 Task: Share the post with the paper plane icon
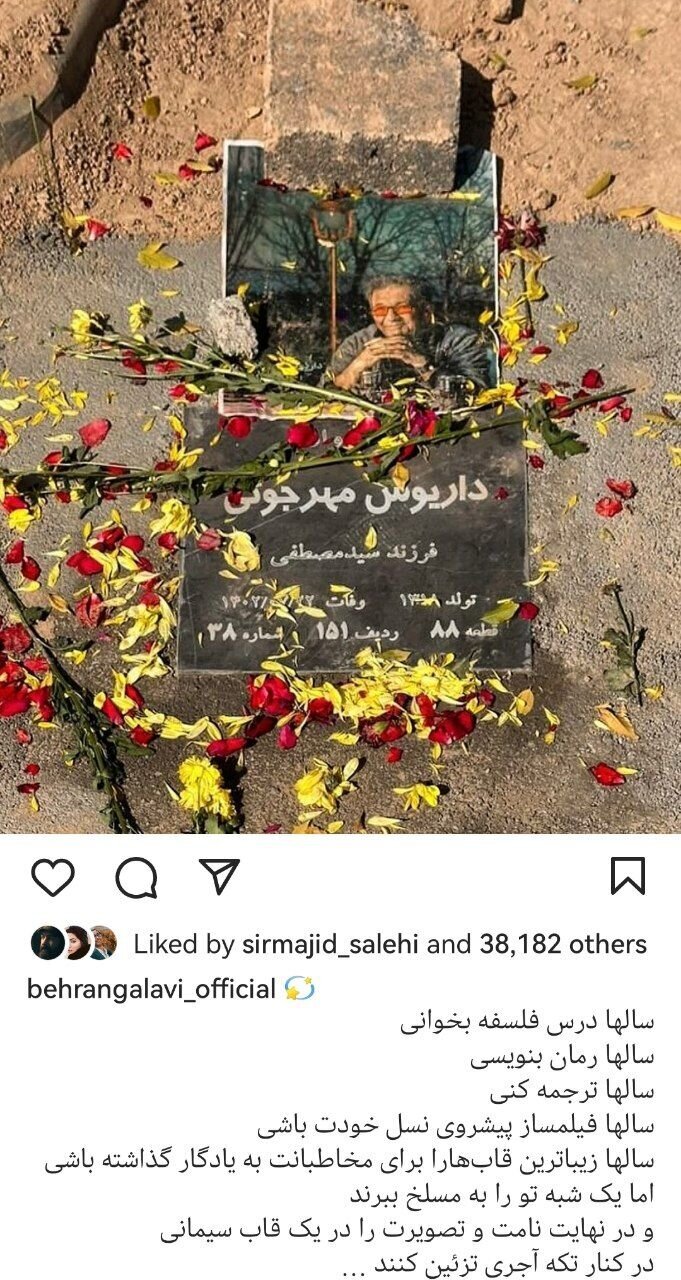pos(219,876)
